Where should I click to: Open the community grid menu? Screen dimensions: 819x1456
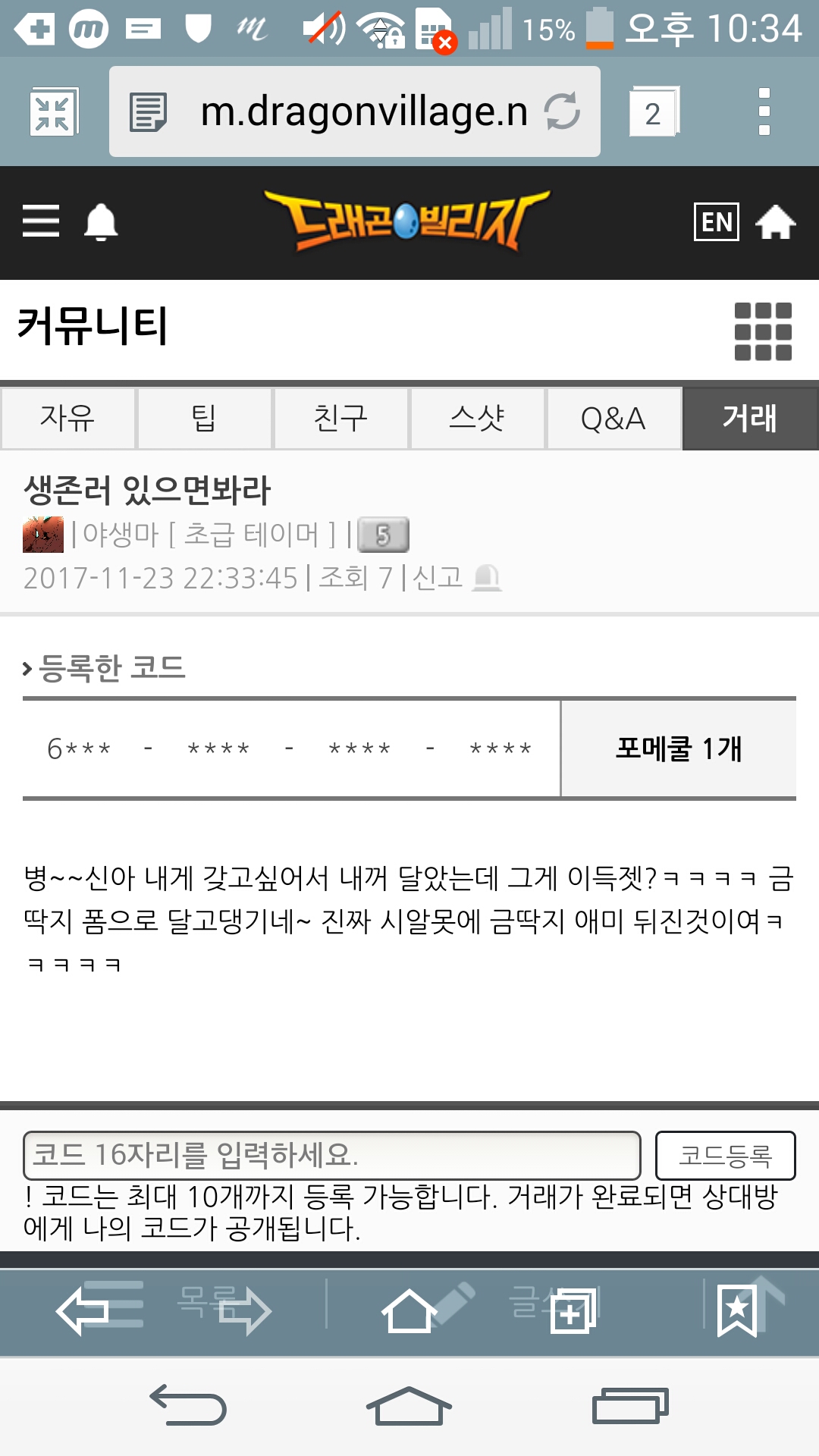point(763,331)
